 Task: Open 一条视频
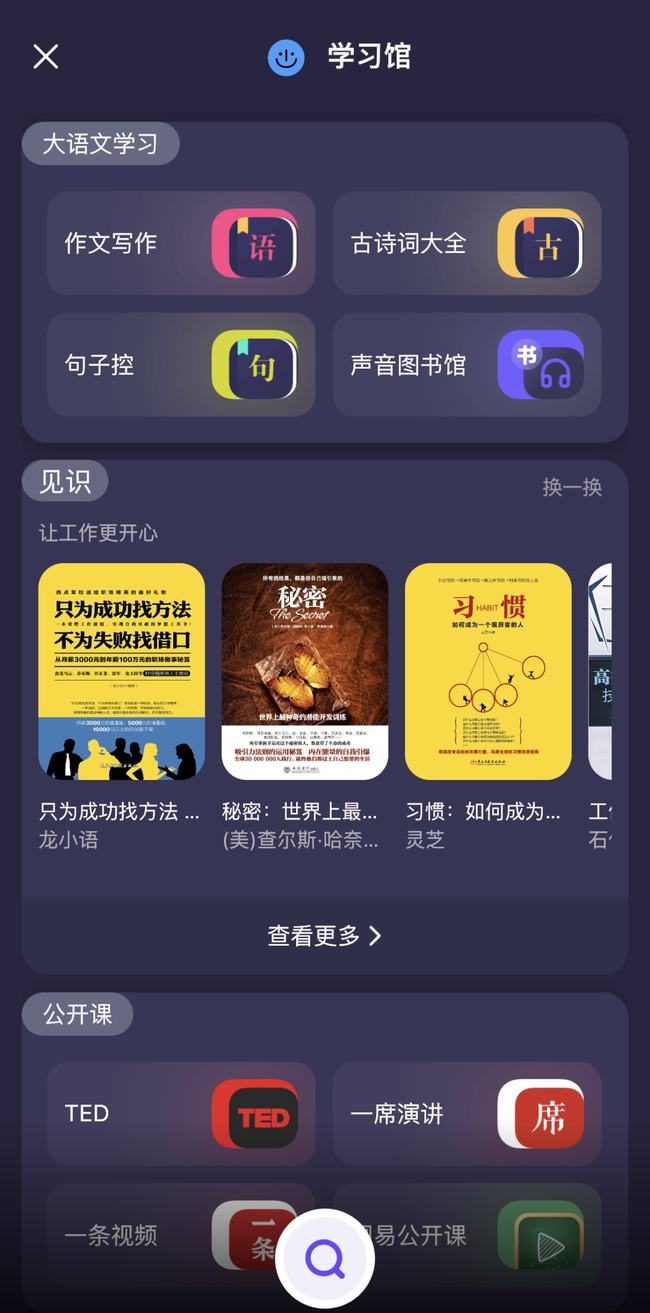150,1235
